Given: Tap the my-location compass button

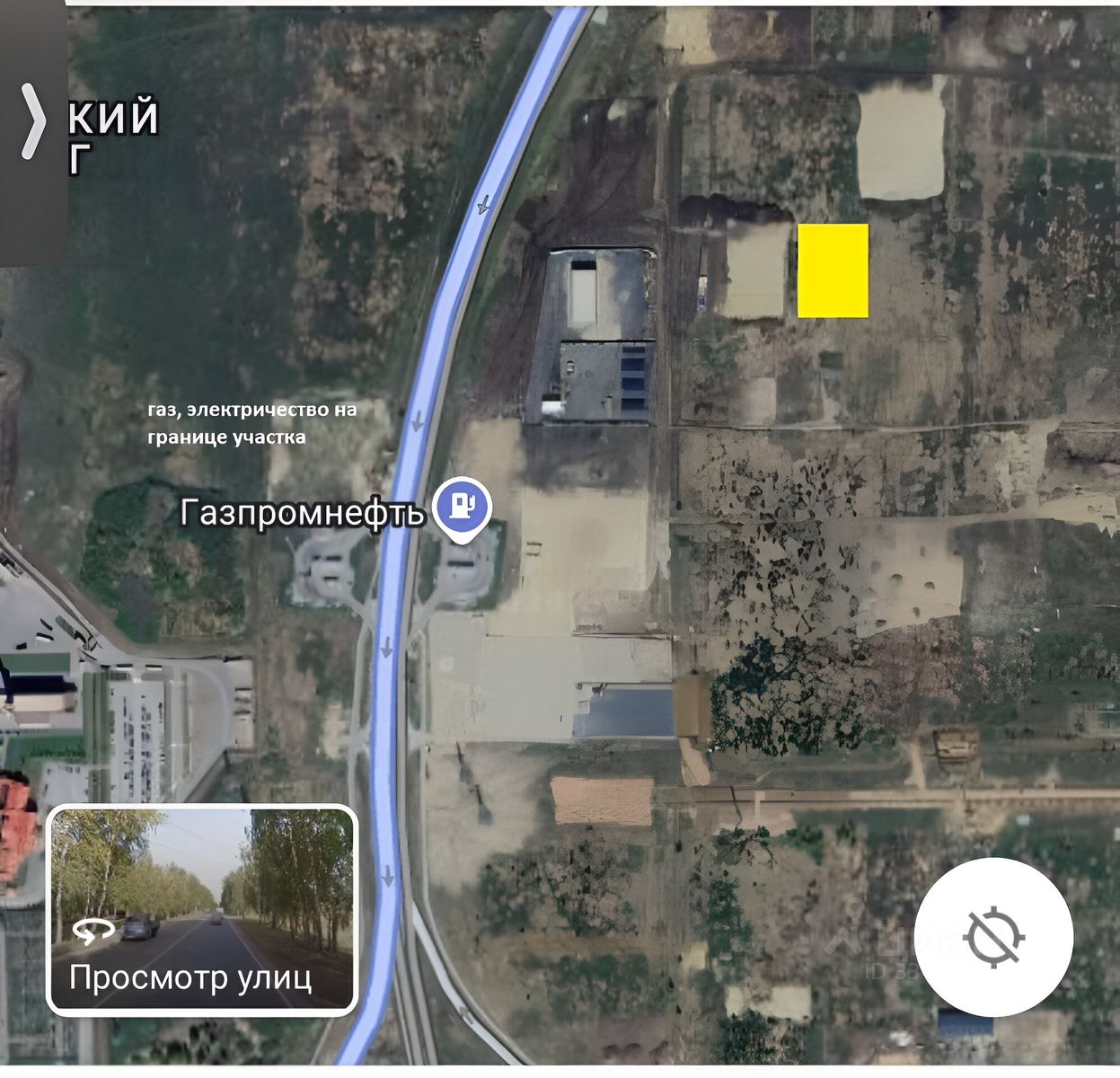Looking at the screenshot, I should point(993,937).
